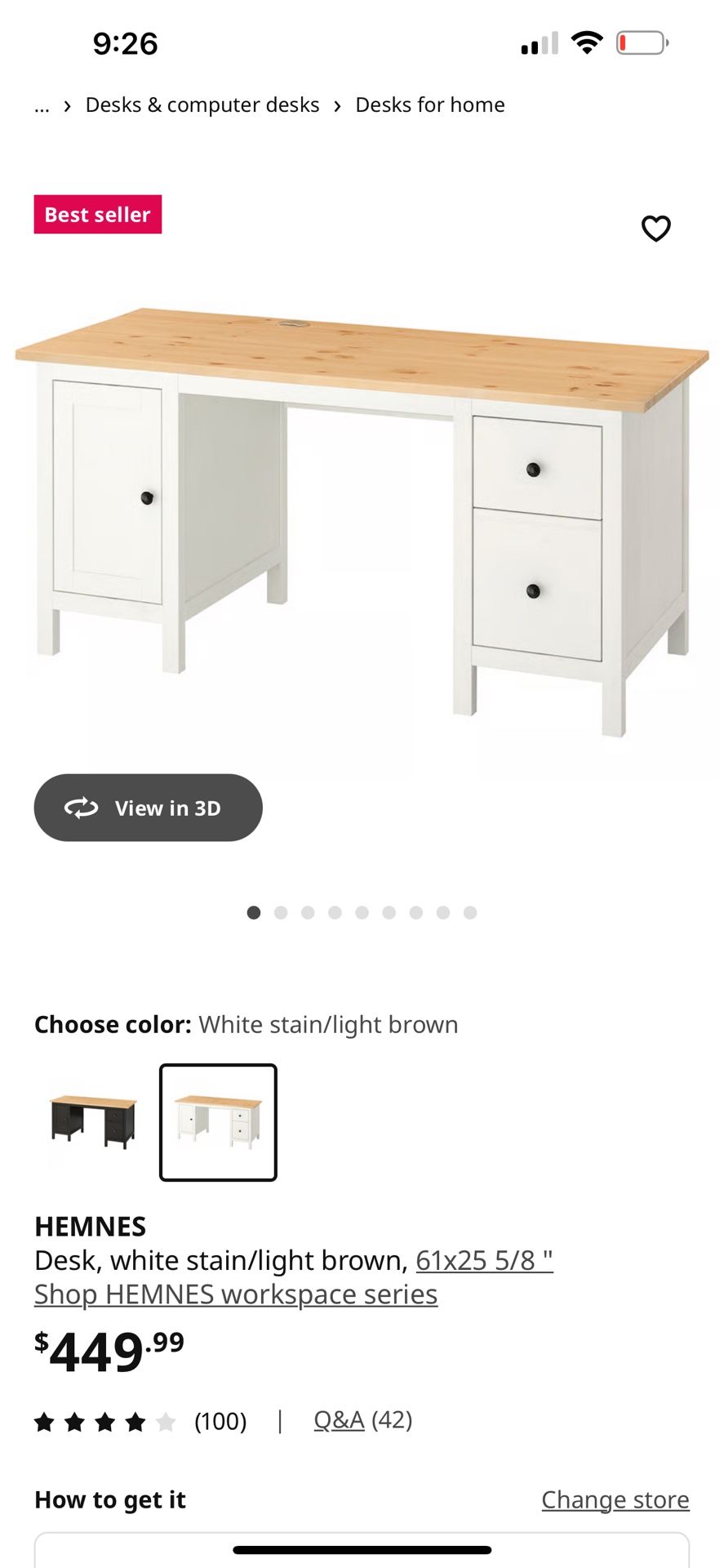Screen dimensions: 724x1568
Task: Open the 61x25 5/8 inch size link
Action: 485,1260
